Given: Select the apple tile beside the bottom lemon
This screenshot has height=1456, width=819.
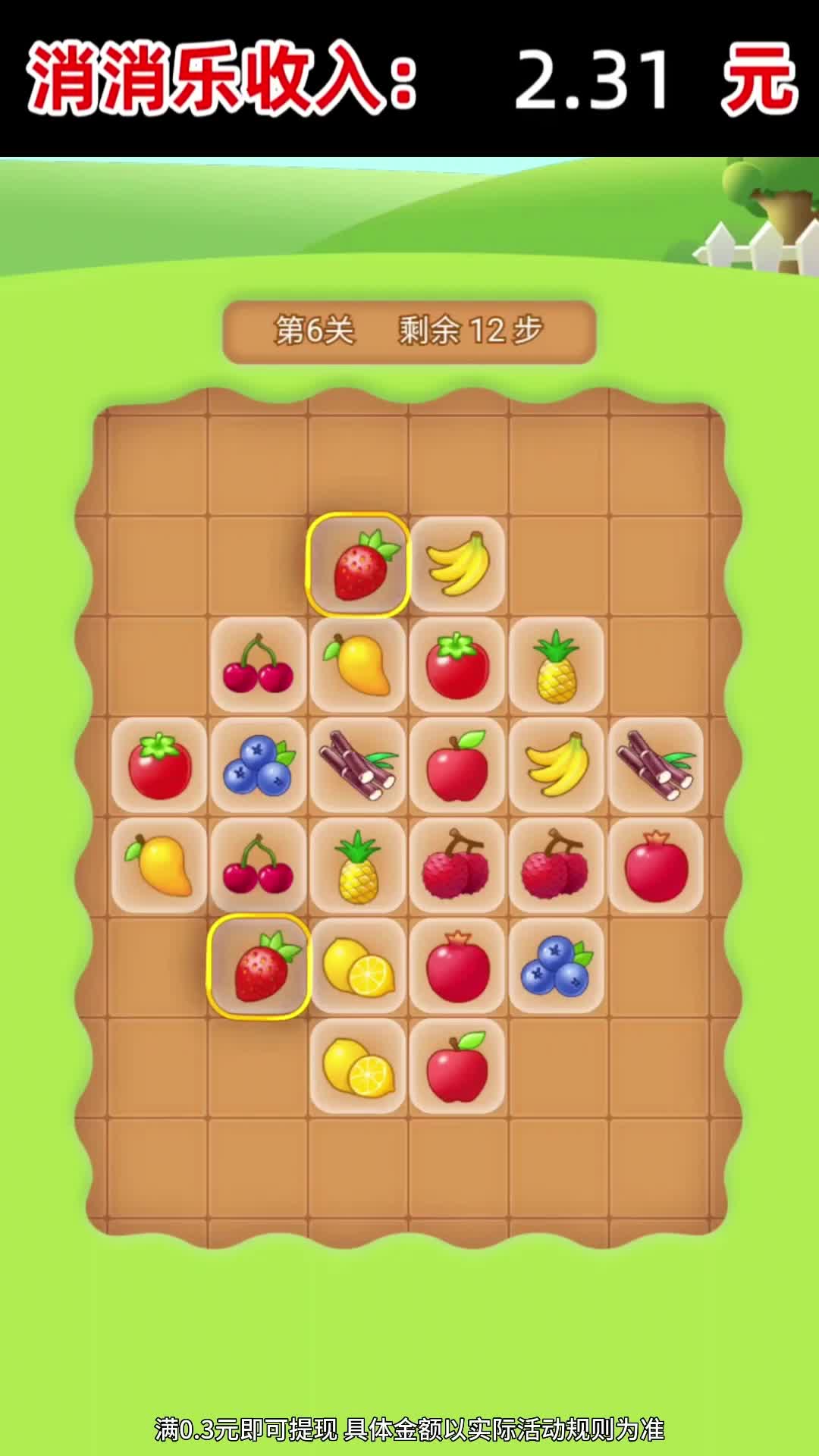Looking at the screenshot, I should 457,1066.
